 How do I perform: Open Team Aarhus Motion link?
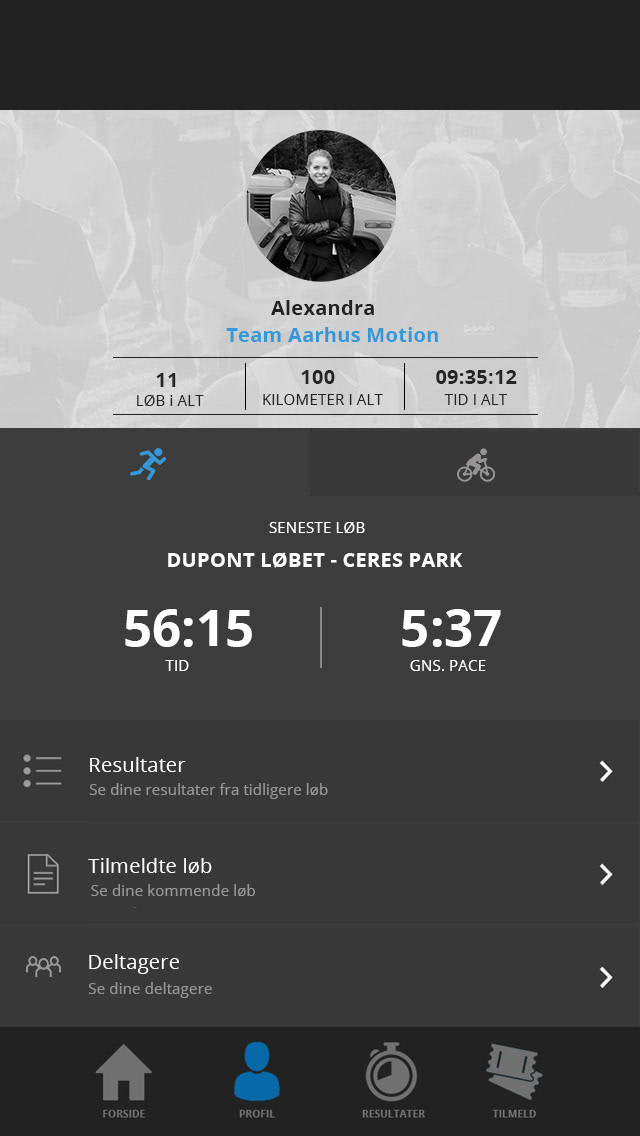pyautogui.click(x=332, y=335)
